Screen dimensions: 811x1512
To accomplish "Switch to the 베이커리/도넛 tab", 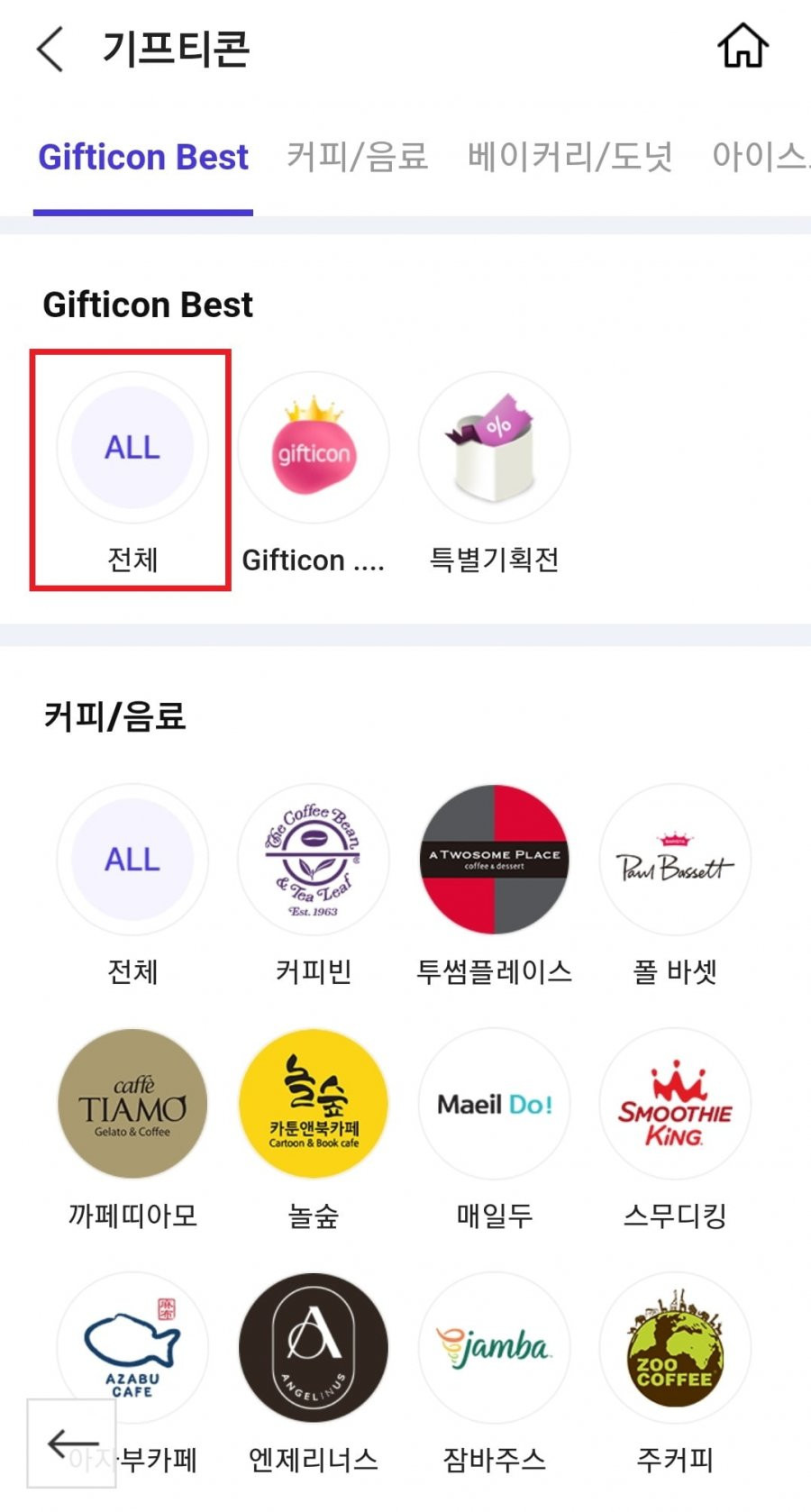I will pyautogui.click(x=570, y=157).
